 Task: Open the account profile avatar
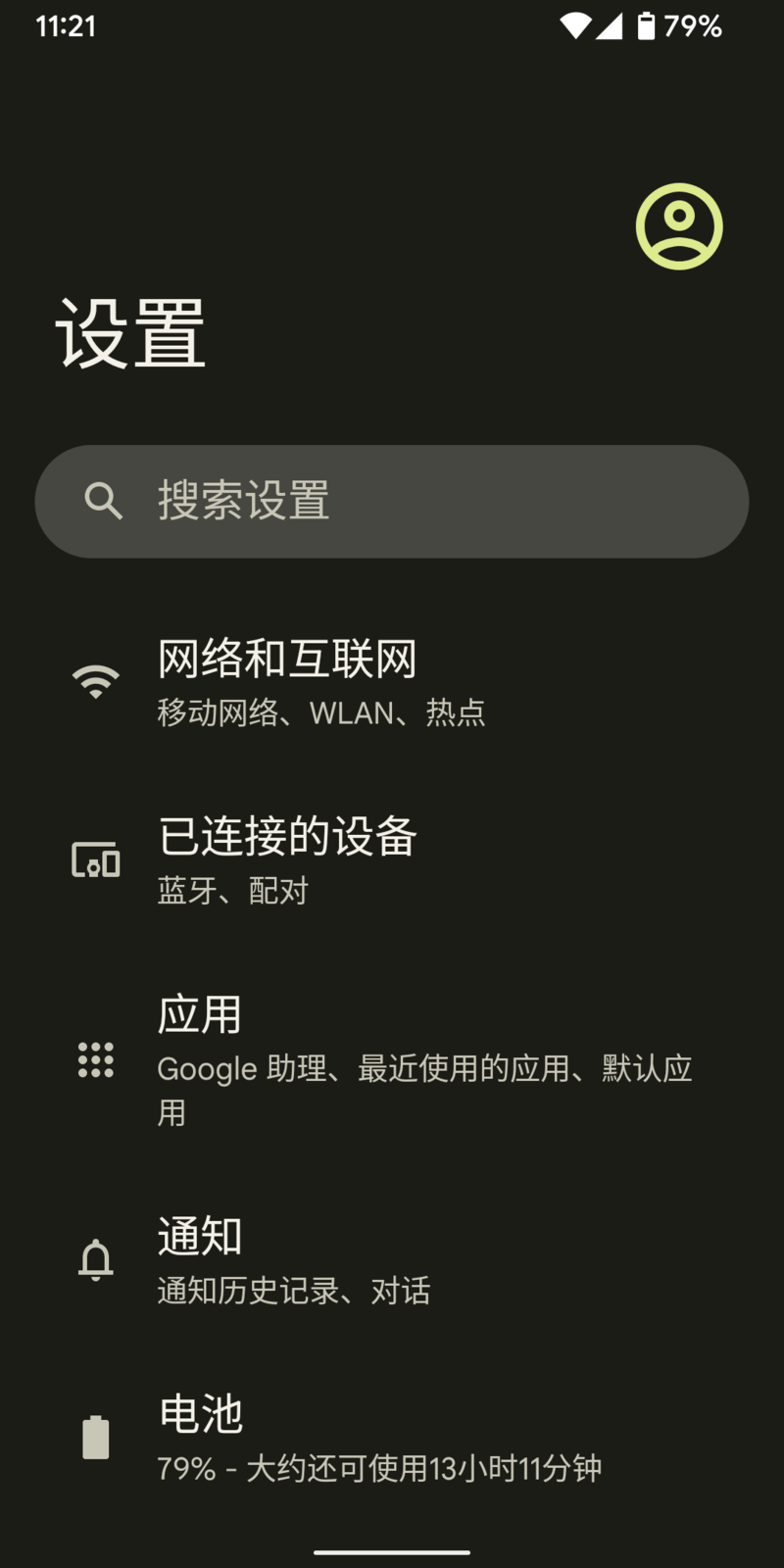(x=679, y=226)
